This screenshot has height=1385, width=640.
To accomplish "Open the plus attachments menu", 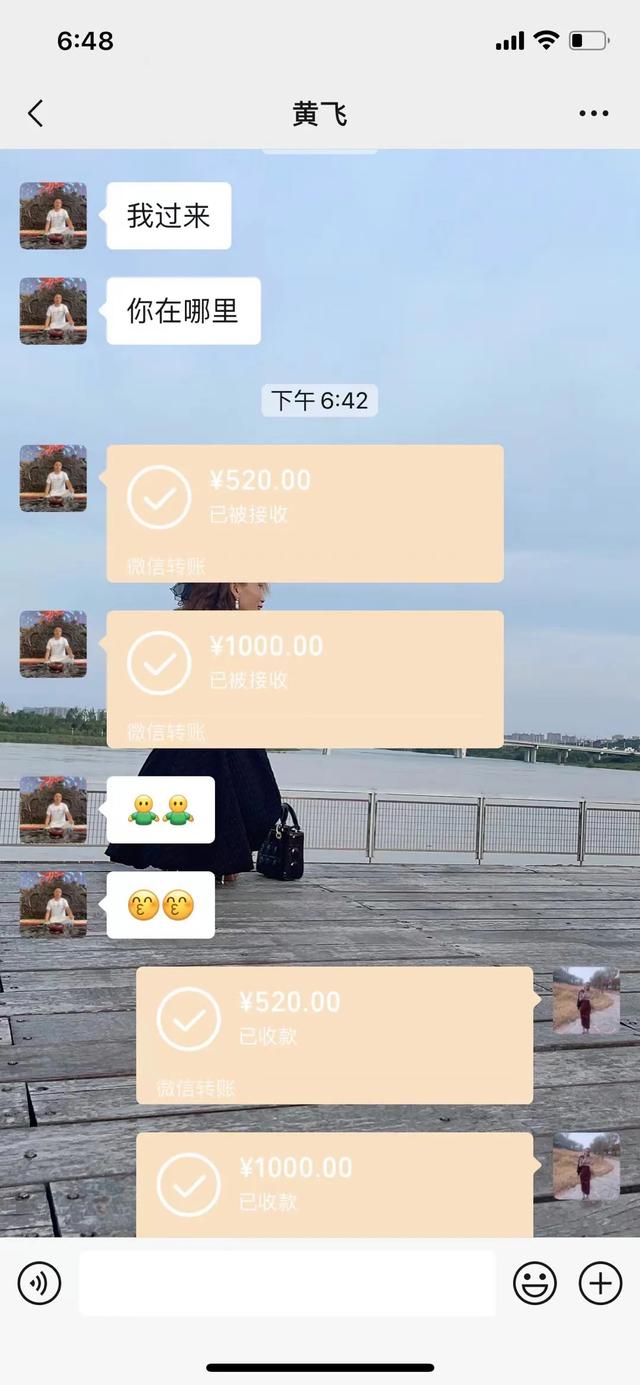I will [600, 1283].
